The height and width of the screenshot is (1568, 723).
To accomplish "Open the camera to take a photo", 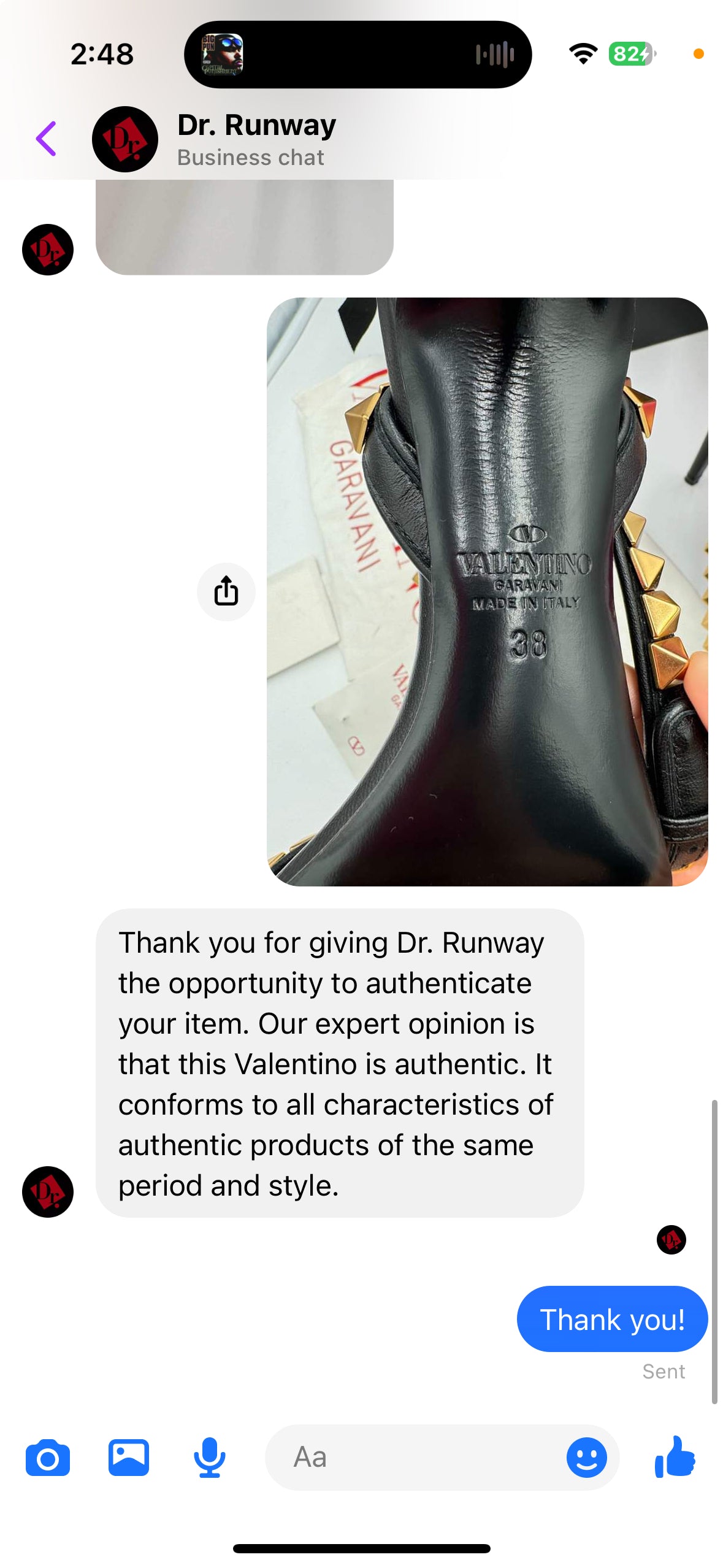I will point(48,1458).
